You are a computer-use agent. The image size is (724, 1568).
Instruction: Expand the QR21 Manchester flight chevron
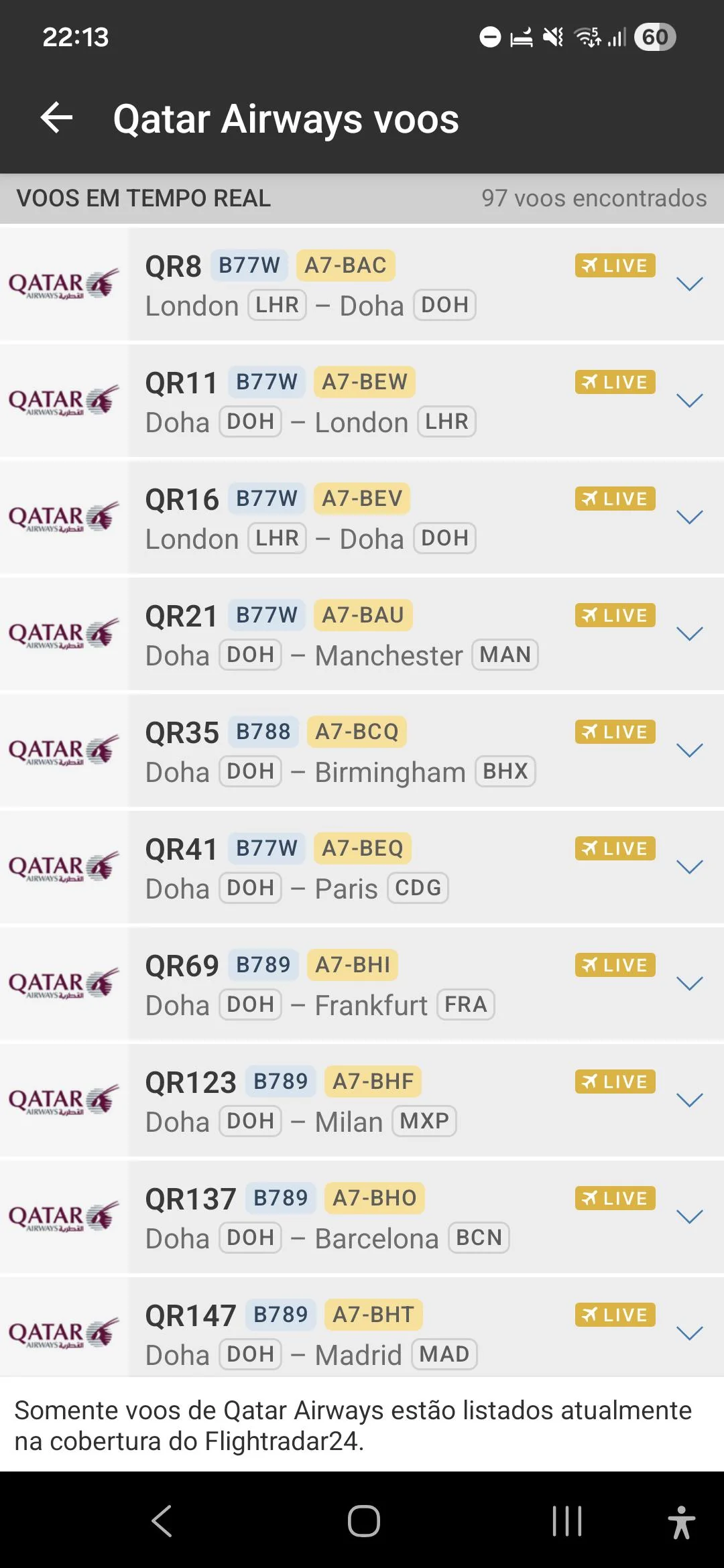click(x=689, y=634)
